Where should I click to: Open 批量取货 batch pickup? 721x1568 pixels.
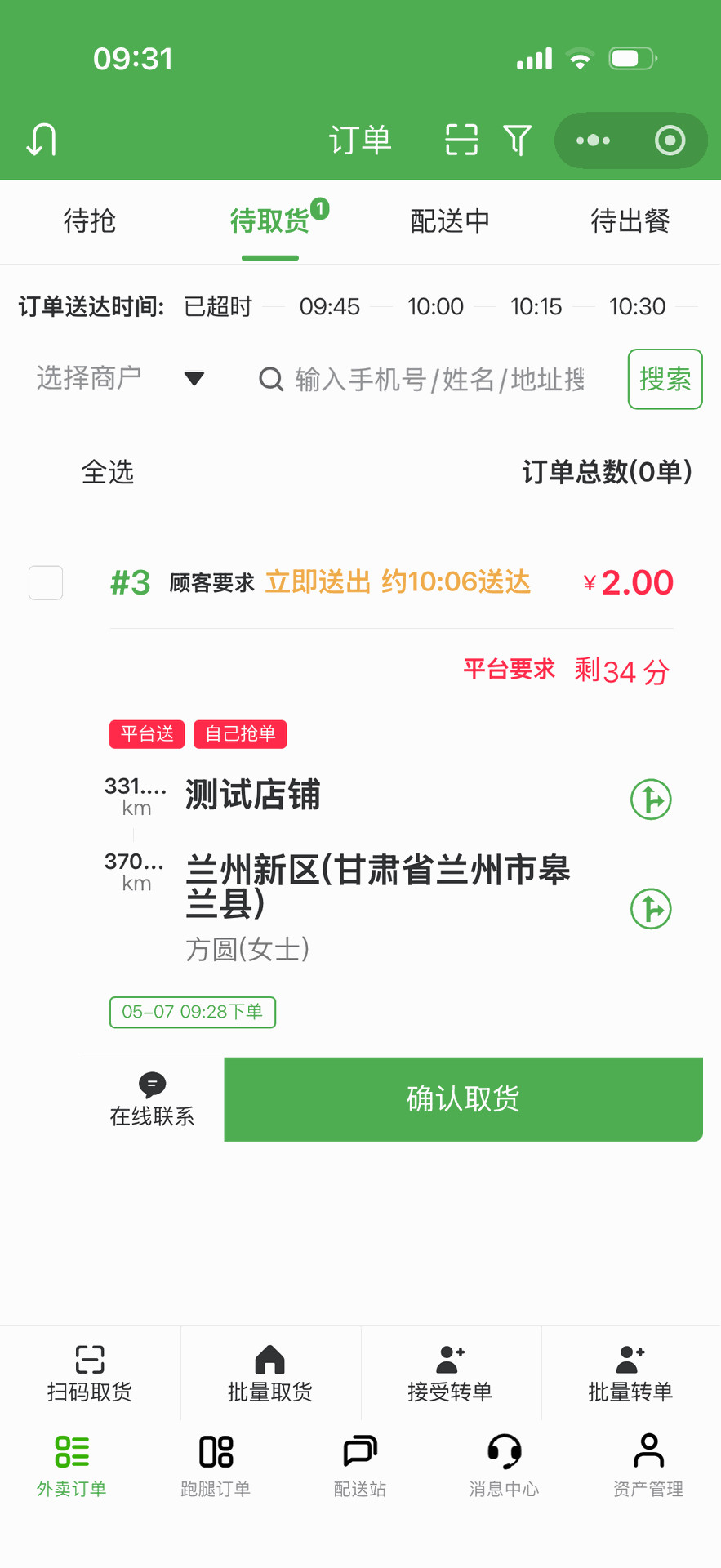point(270,1374)
